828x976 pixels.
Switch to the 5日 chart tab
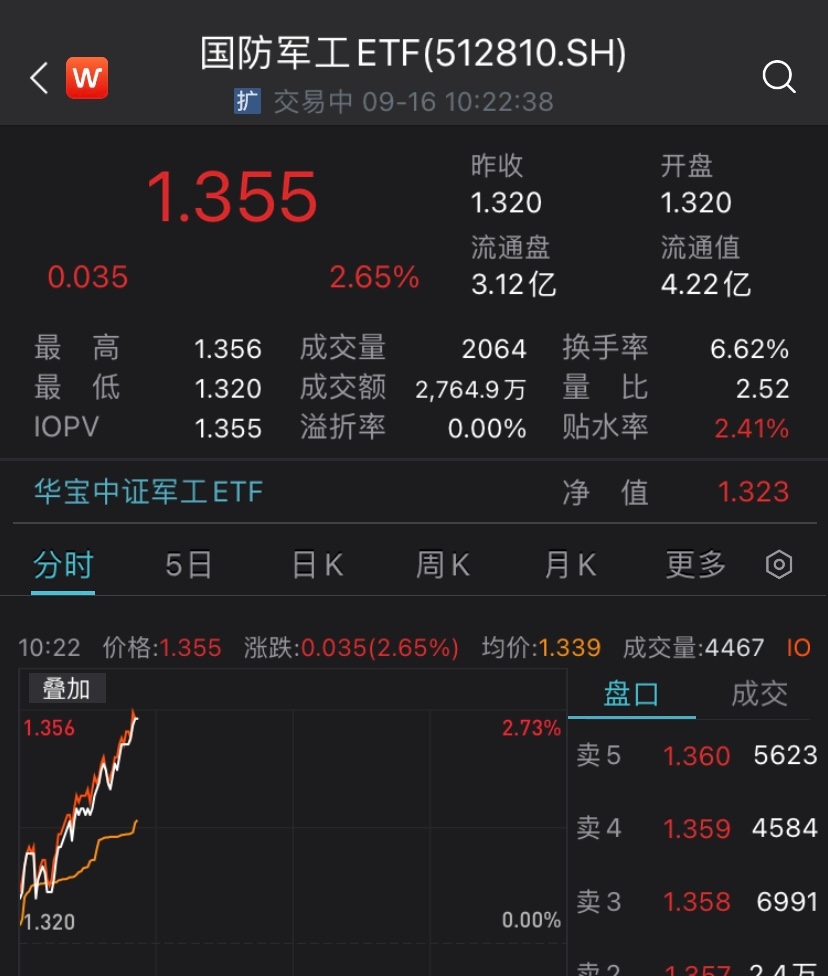[186, 565]
